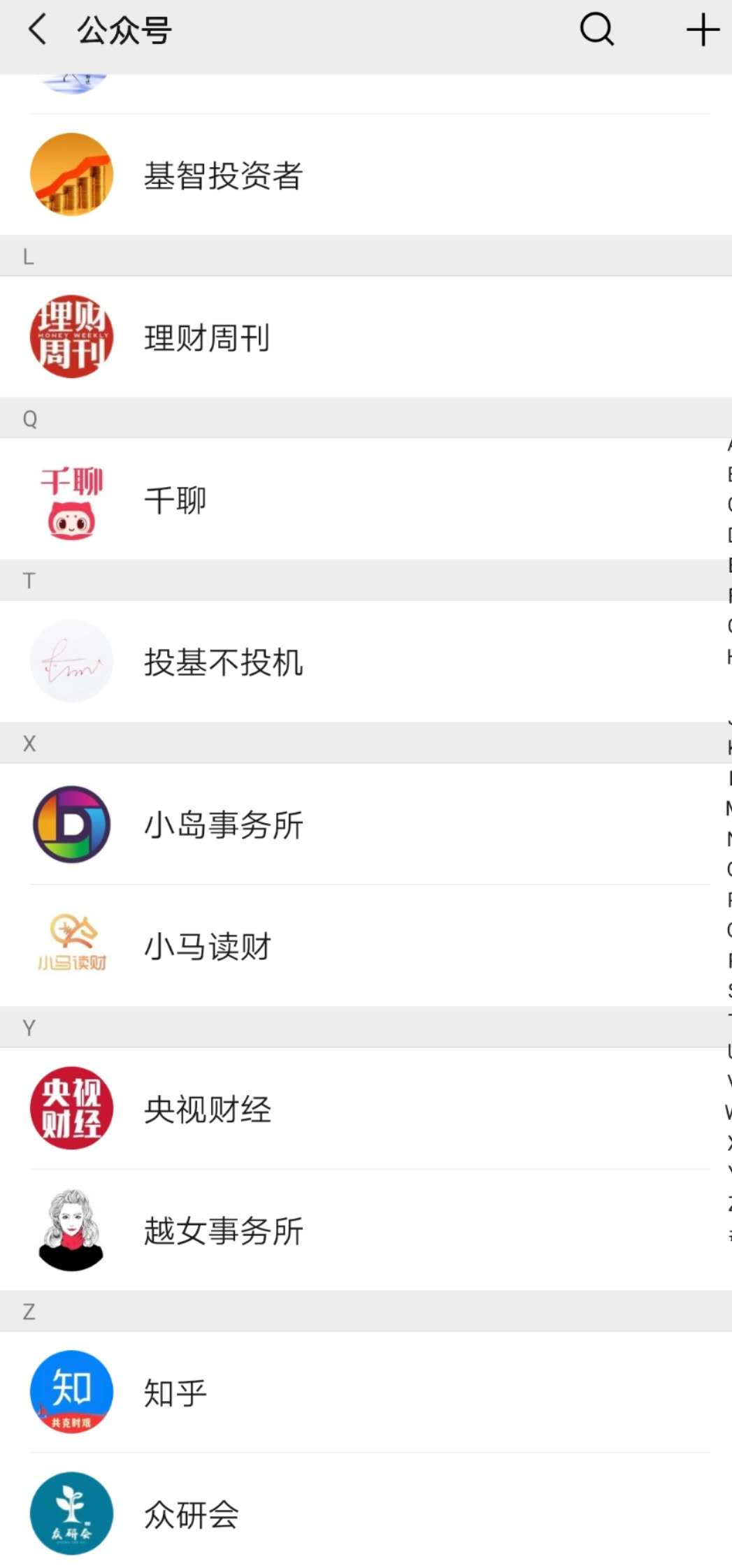Open 投基不投机 account
The width and height of the screenshot is (732, 1568).
(224, 662)
